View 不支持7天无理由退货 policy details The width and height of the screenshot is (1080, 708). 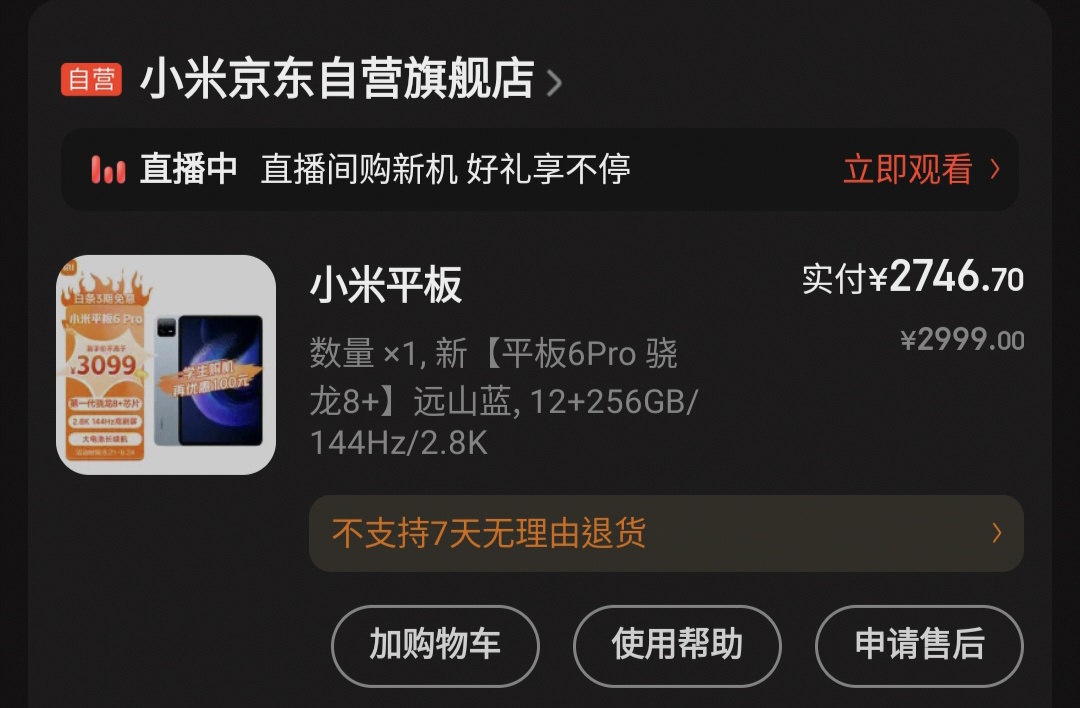tap(665, 533)
